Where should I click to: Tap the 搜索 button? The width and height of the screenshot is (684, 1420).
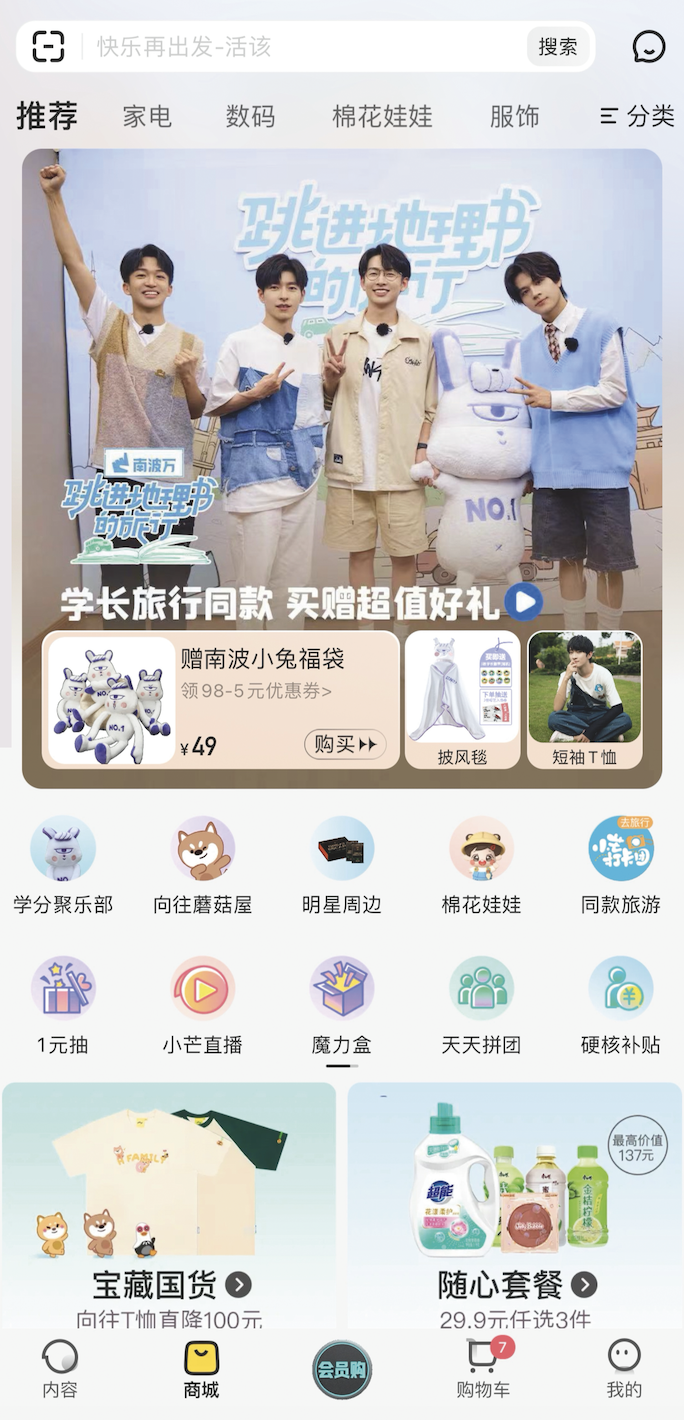coord(558,47)
